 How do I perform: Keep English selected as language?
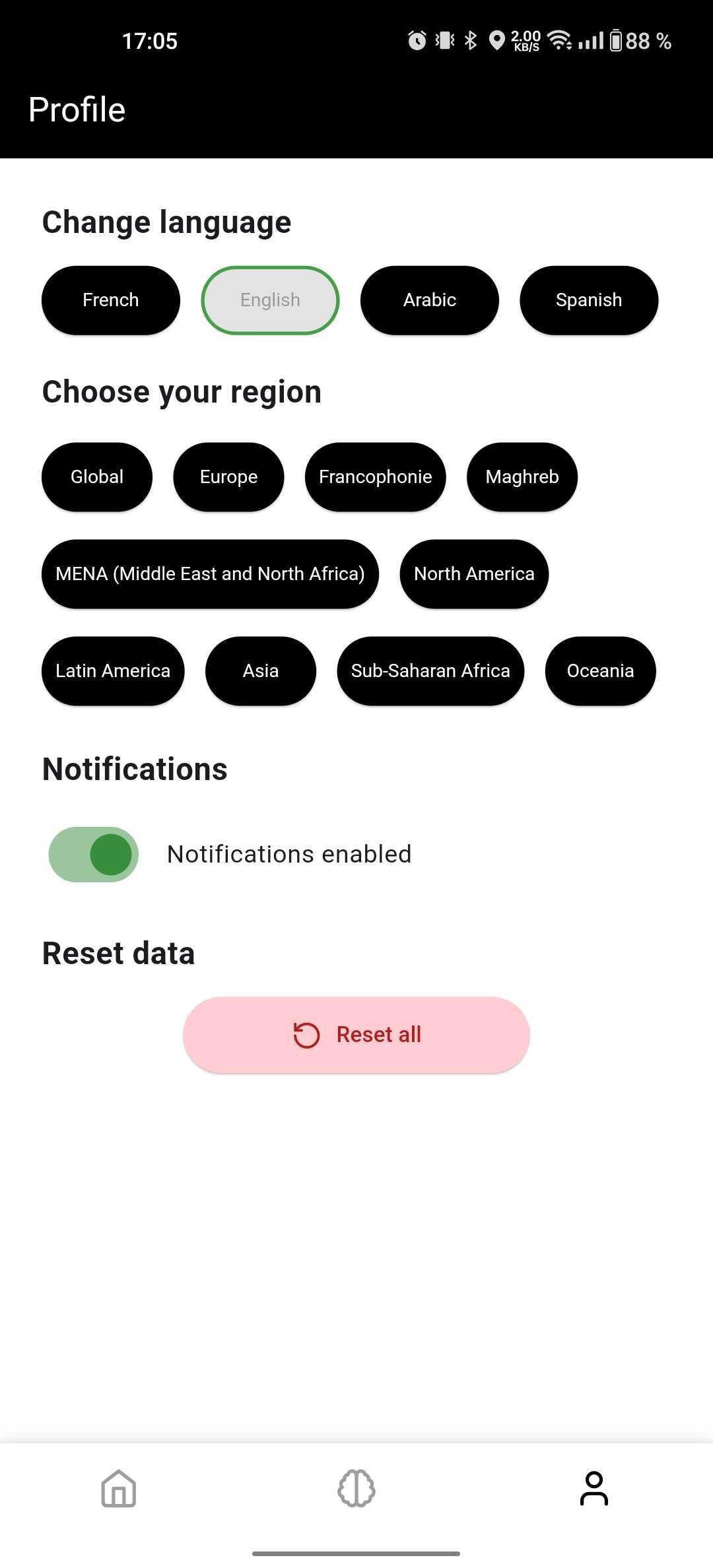269,300
